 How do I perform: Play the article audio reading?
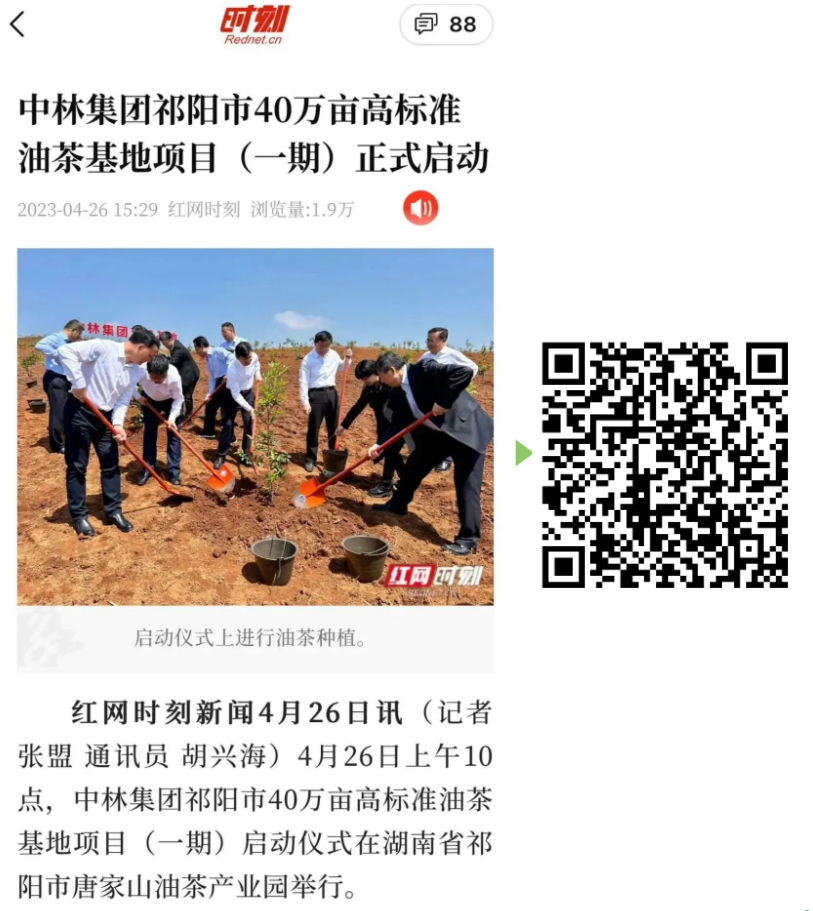tap(420, 208)
